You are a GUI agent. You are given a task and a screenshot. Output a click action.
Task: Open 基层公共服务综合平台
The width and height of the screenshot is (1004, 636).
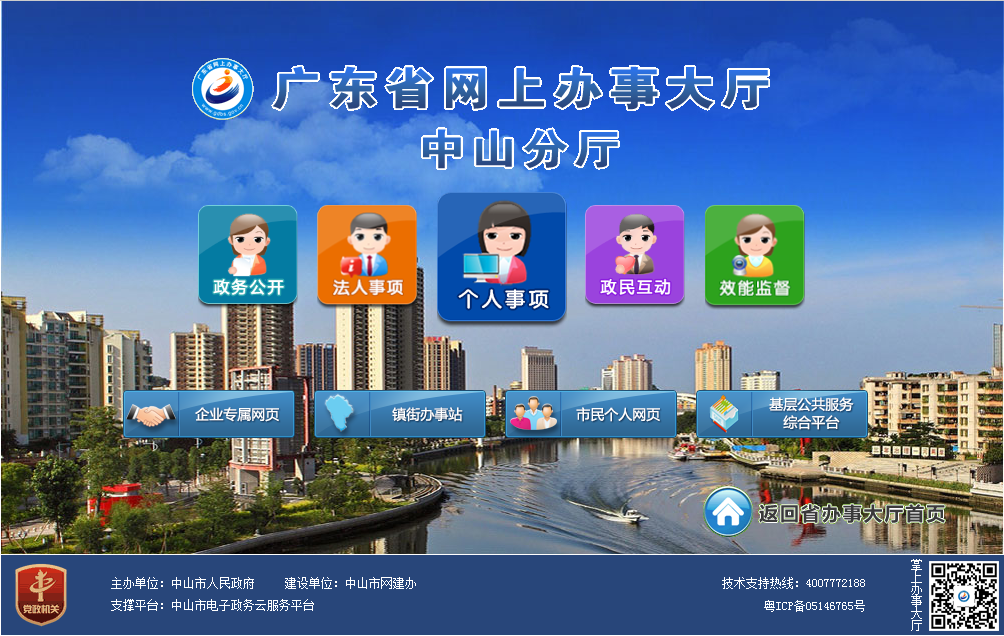pos(782,414)
